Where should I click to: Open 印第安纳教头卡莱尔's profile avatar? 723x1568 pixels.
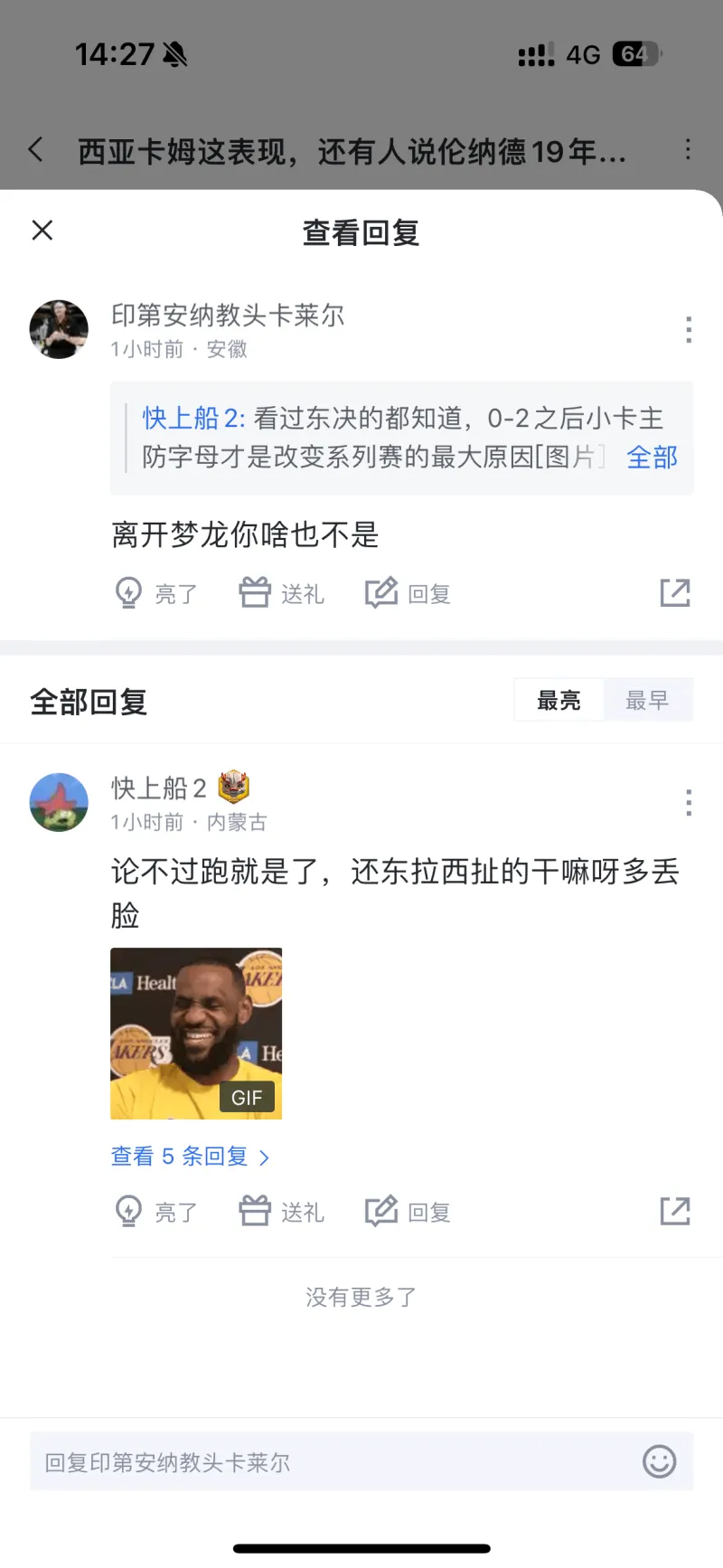(x=59, y=329)
